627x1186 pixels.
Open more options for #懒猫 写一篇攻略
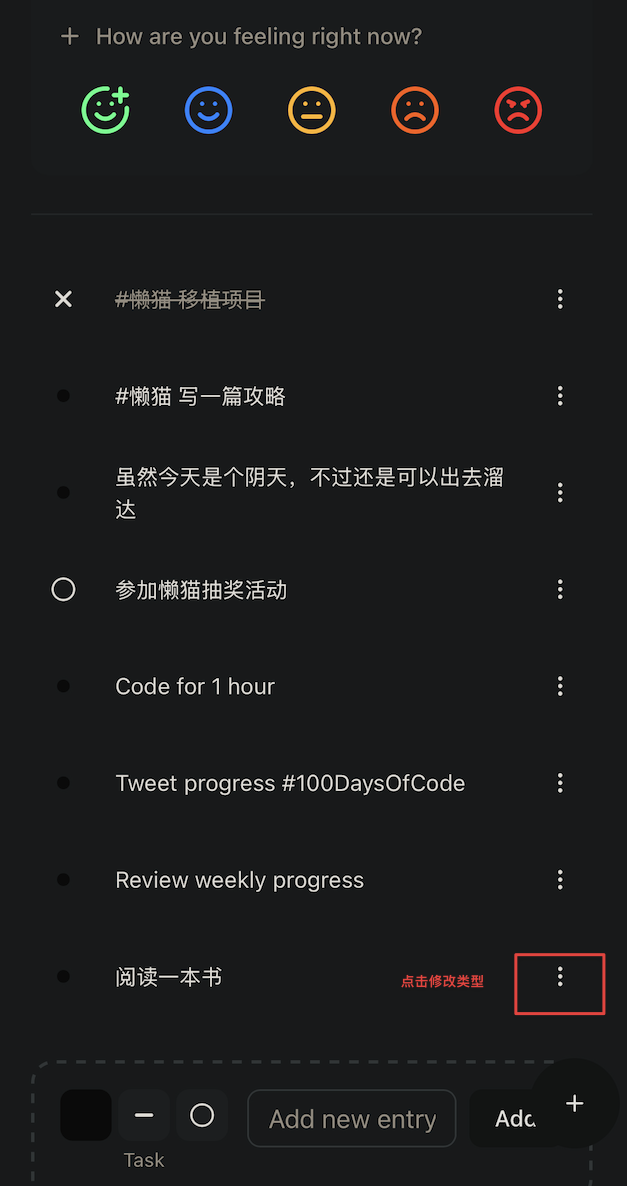(560, 396)
